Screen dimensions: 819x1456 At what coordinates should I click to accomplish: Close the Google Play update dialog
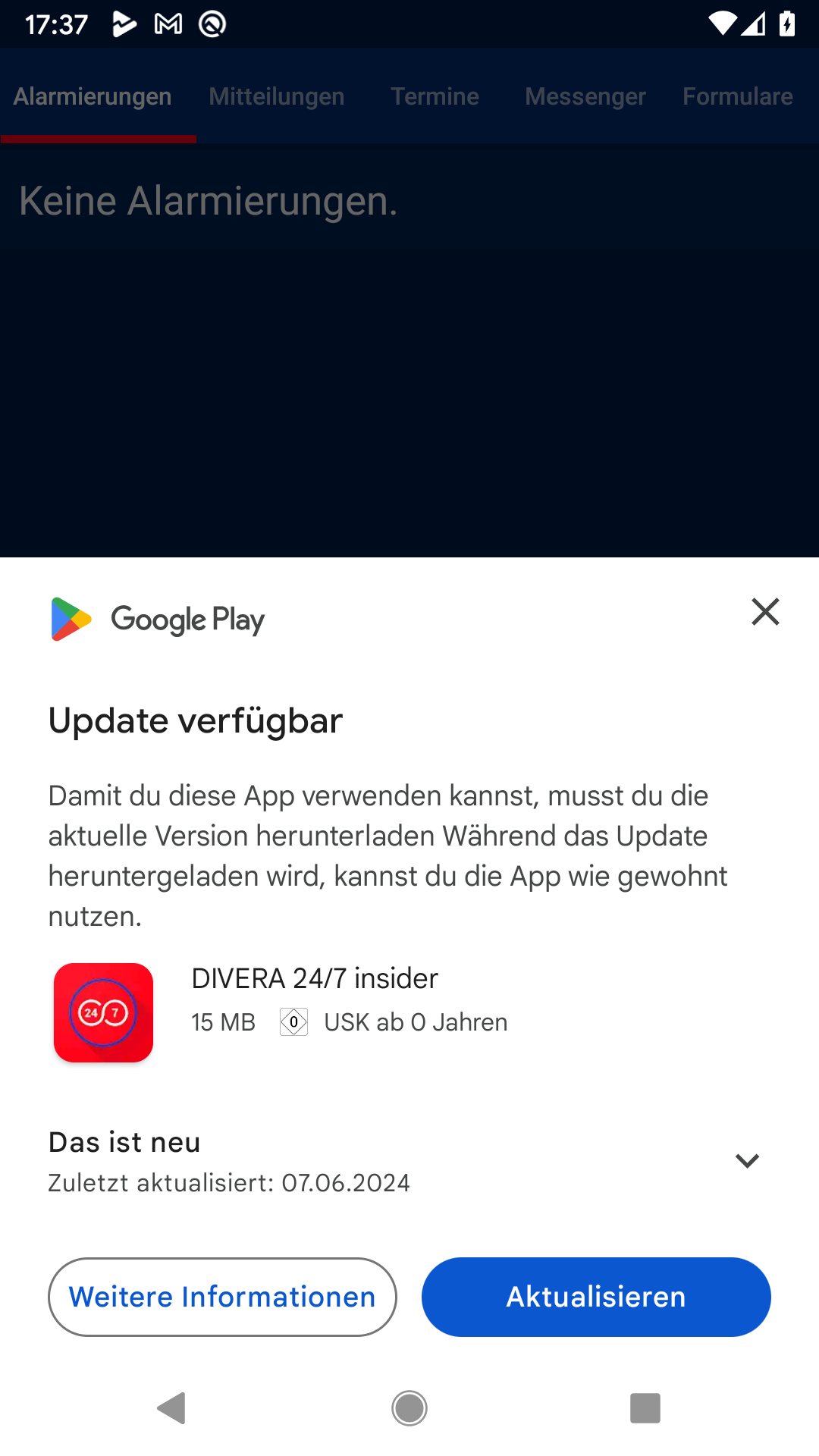(765, 611)
